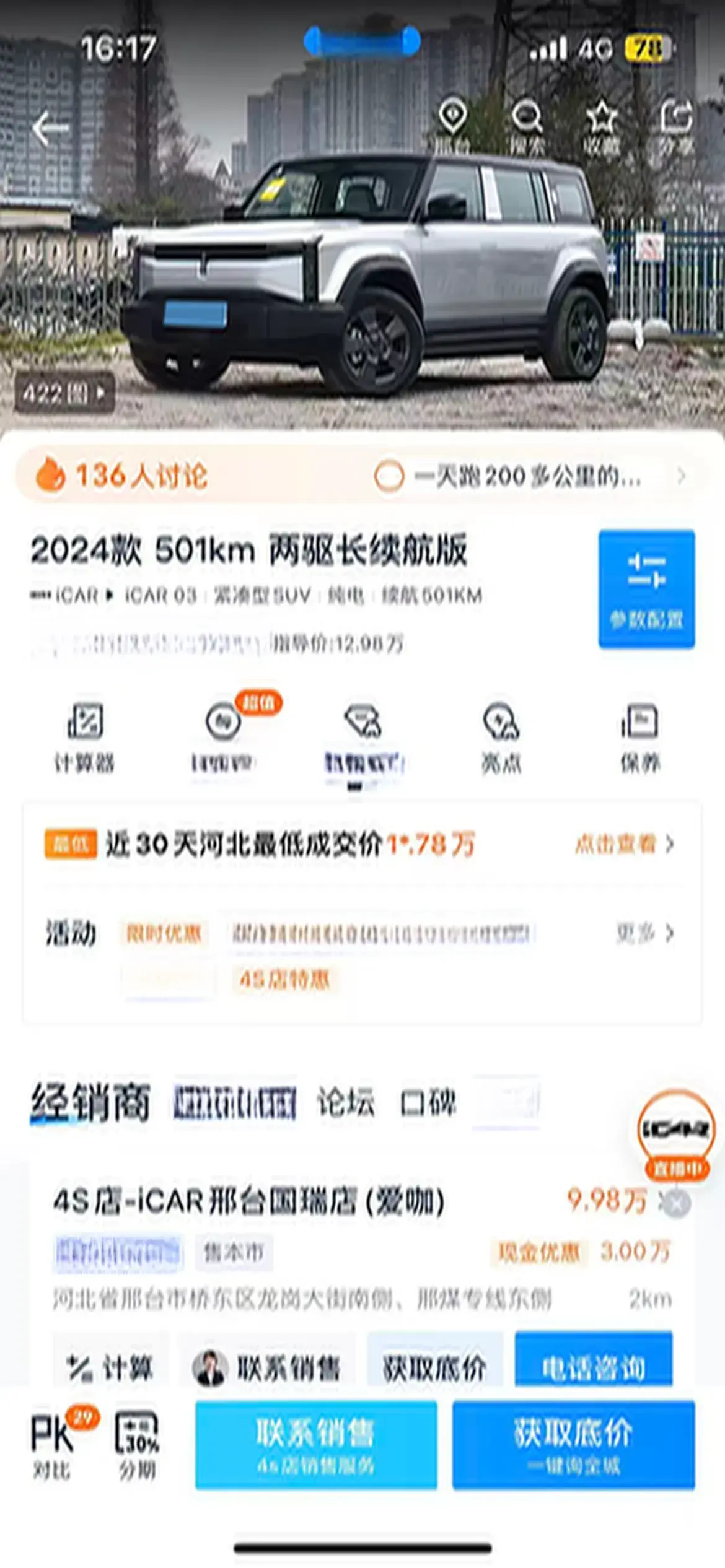
Task: Open the 保养 maintenance section
Action: [640, 737]
